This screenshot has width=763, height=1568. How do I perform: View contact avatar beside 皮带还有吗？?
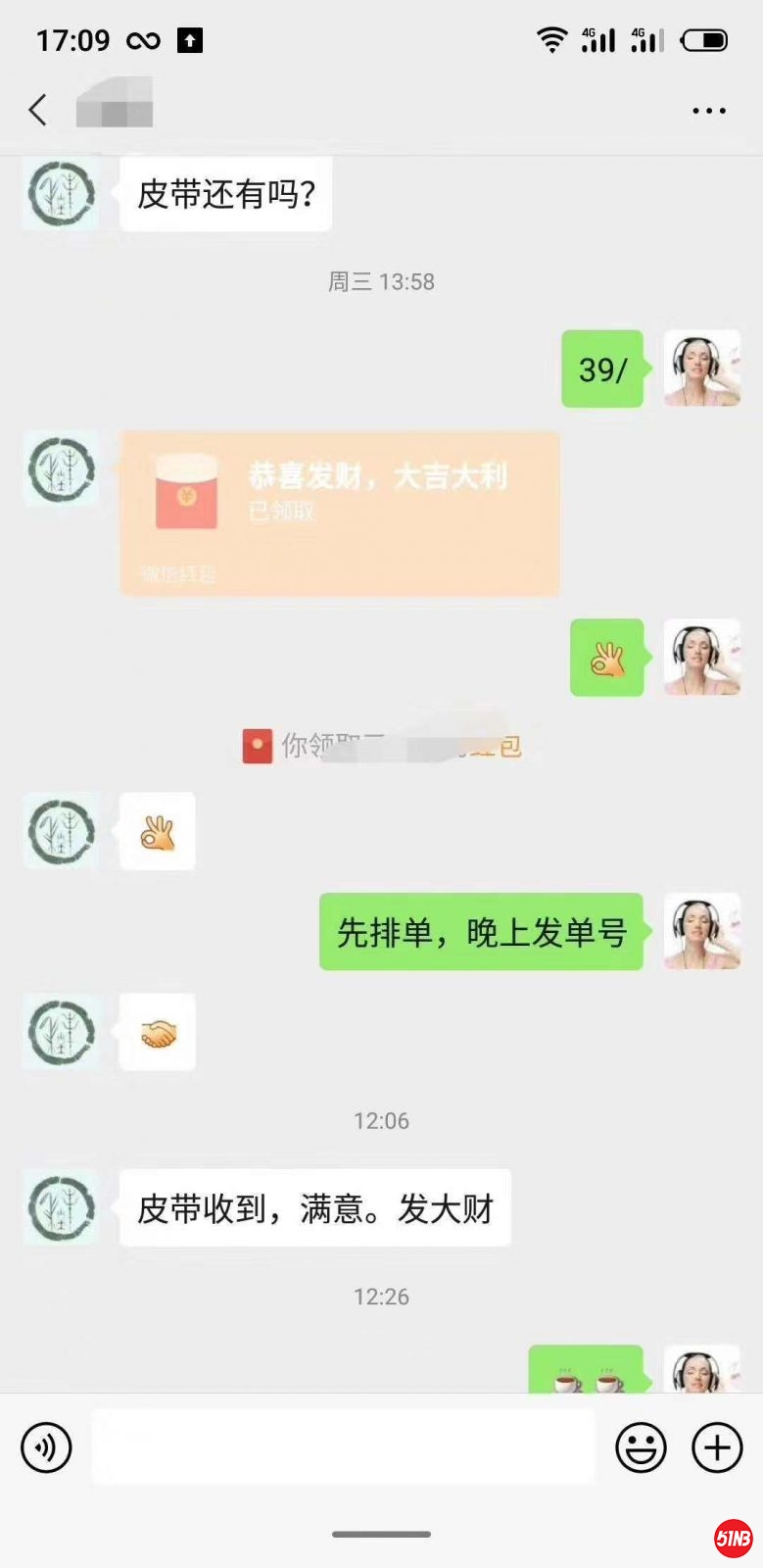pos(61,193)
